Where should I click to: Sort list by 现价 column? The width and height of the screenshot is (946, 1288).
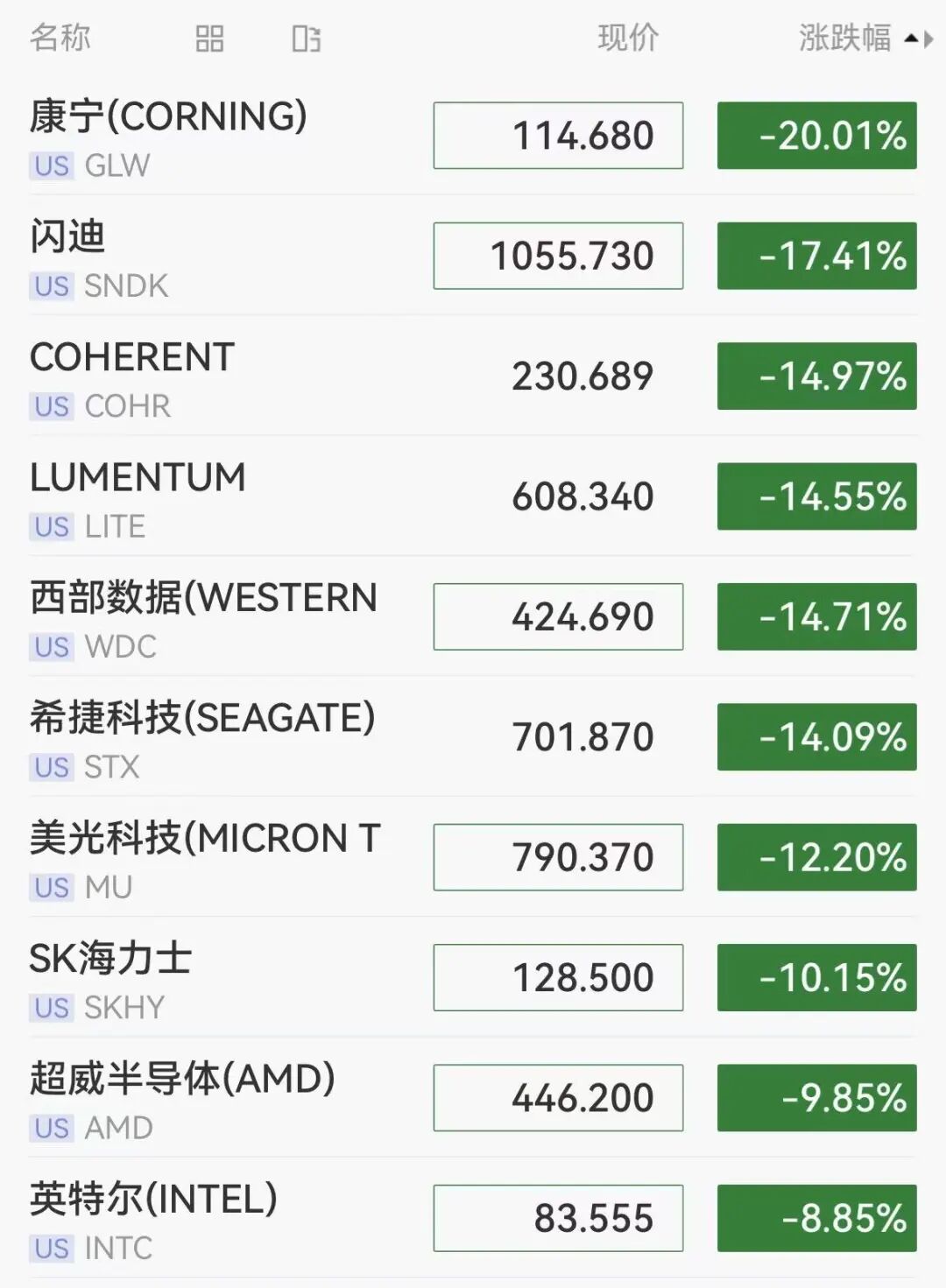tap(628, 38)
